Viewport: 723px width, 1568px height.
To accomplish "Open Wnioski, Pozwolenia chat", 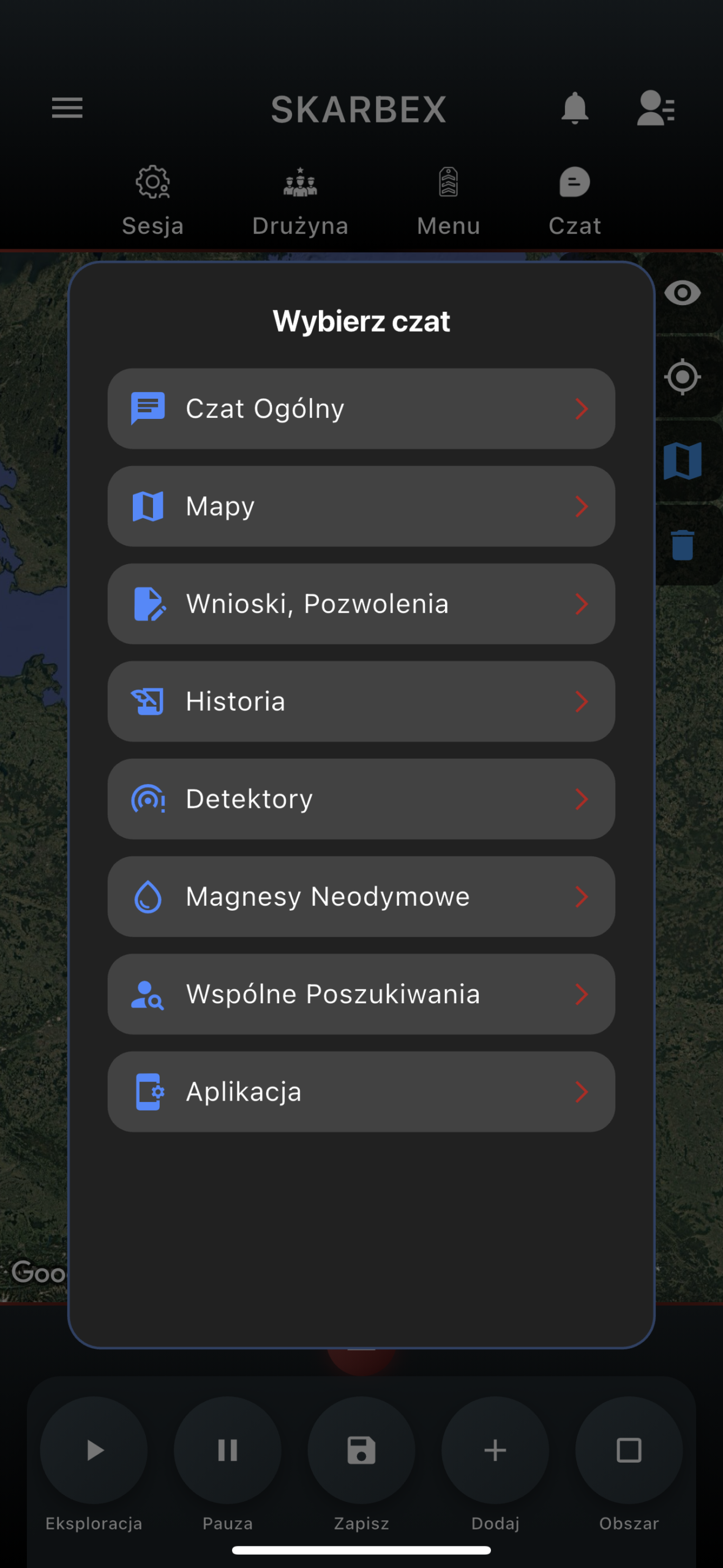I will pyautogui.click(x=361, y=604).
